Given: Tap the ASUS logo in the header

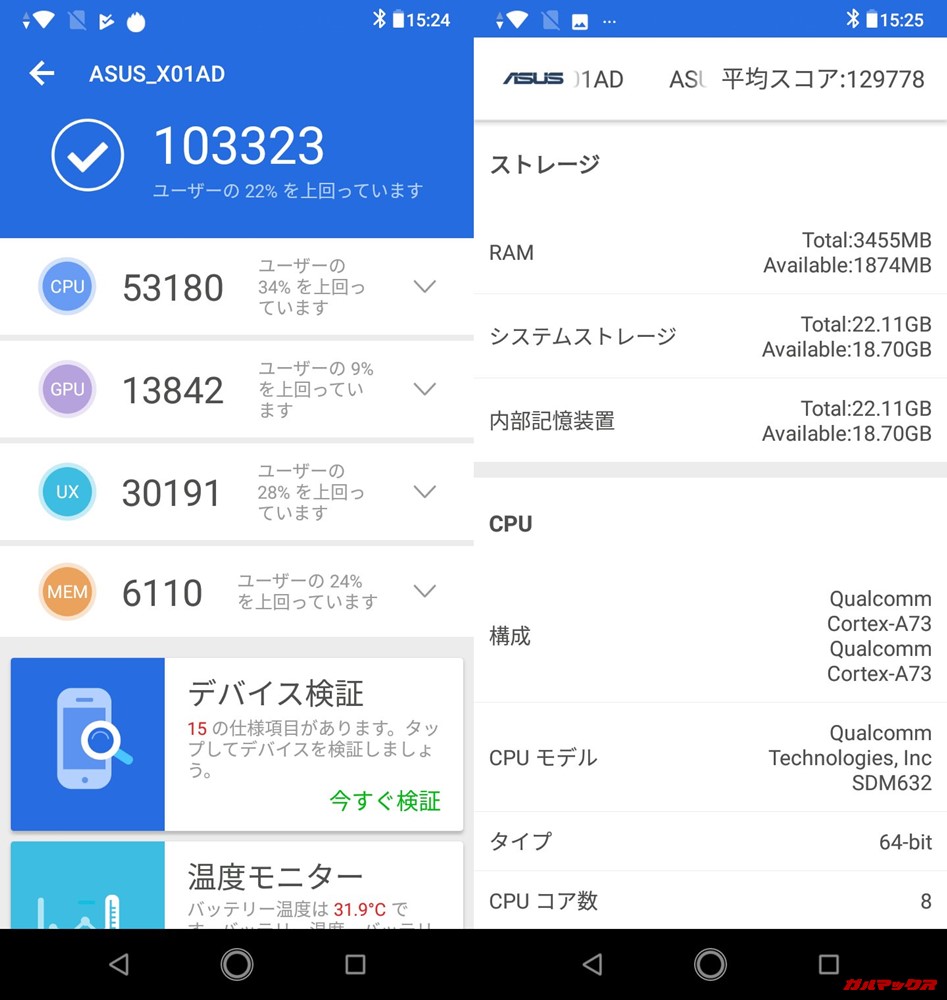Looking at the screenshot, I should [537, 79].
